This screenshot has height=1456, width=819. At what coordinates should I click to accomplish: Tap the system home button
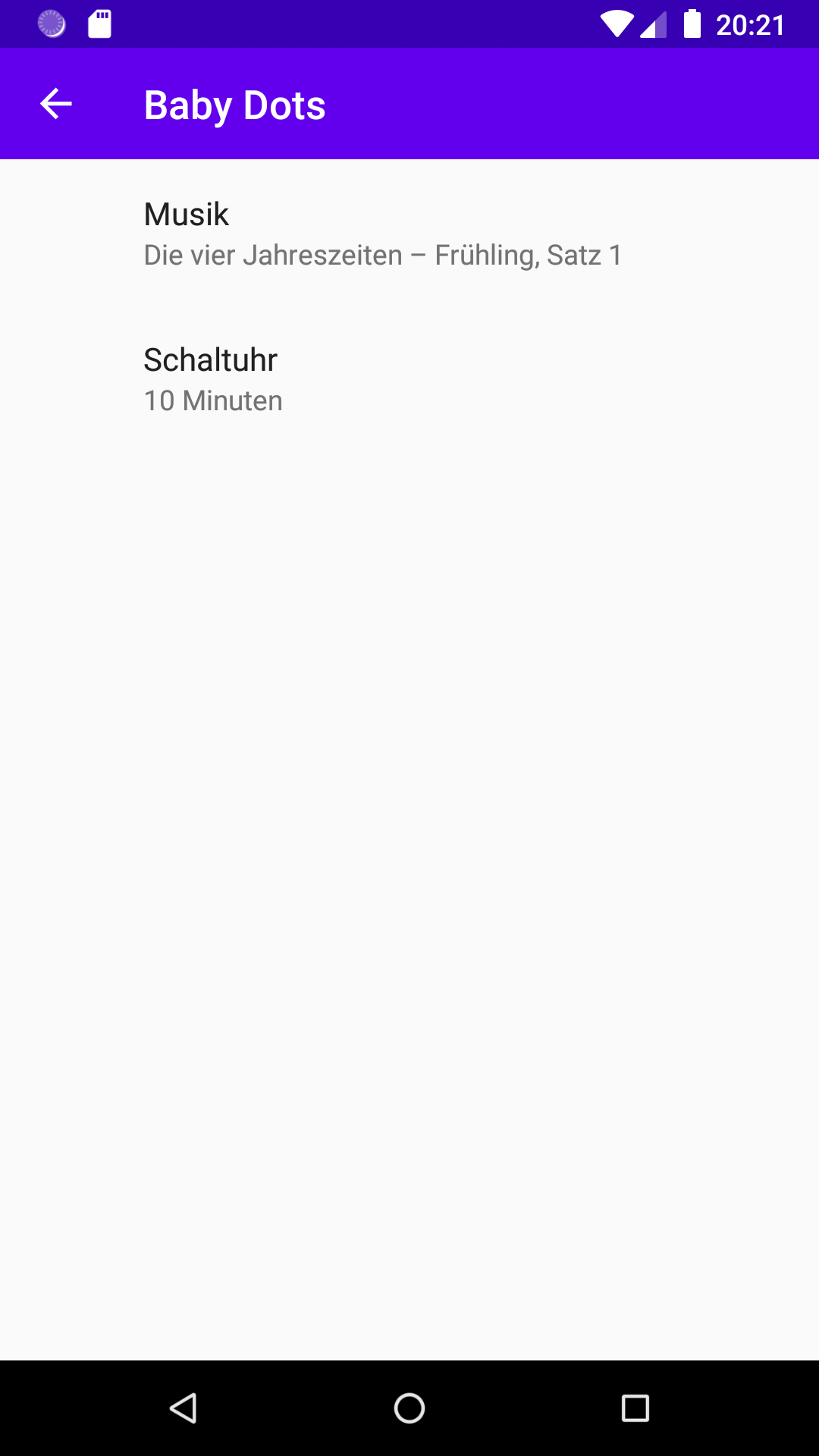[x=409, y=1408]
